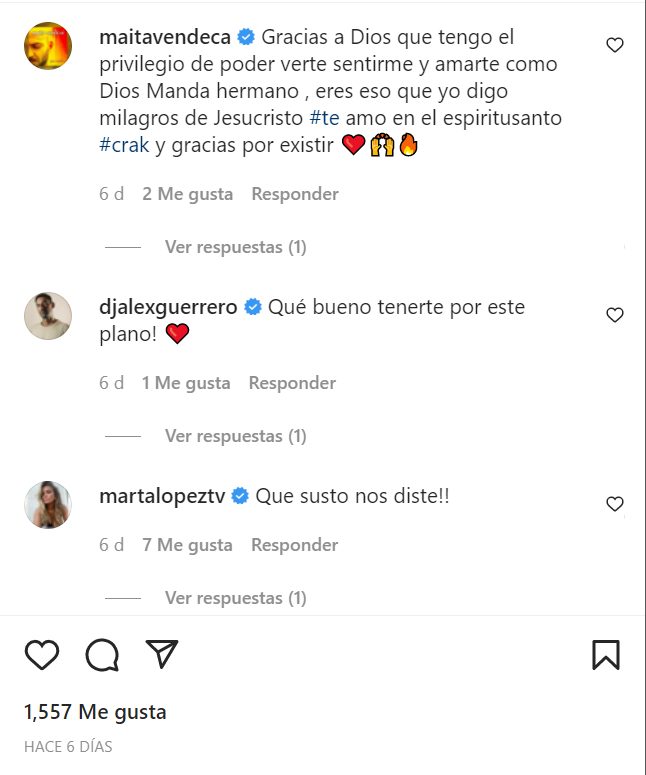Save the post with the bookmark icon
This screenshot has width=646, height=775.
605,655
